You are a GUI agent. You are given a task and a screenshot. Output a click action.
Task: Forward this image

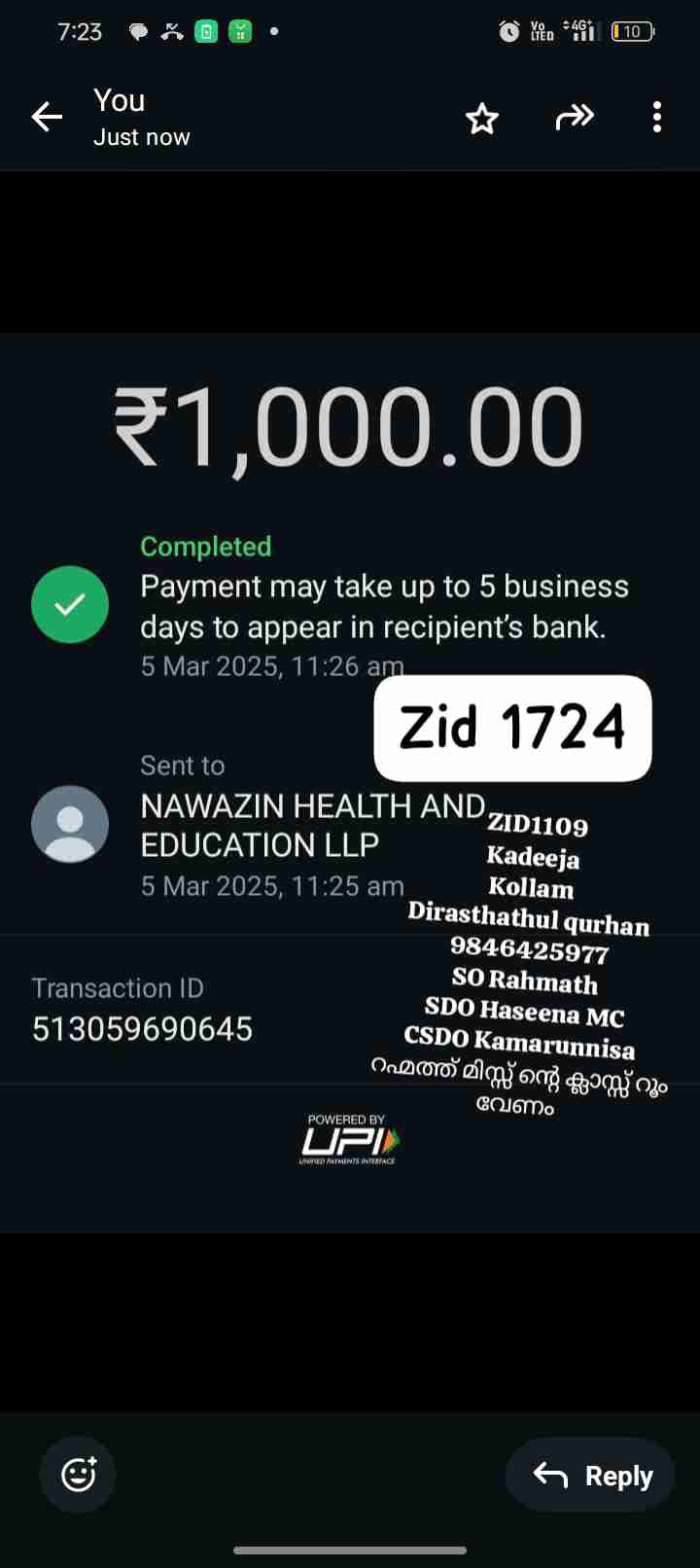pos(574,118)
